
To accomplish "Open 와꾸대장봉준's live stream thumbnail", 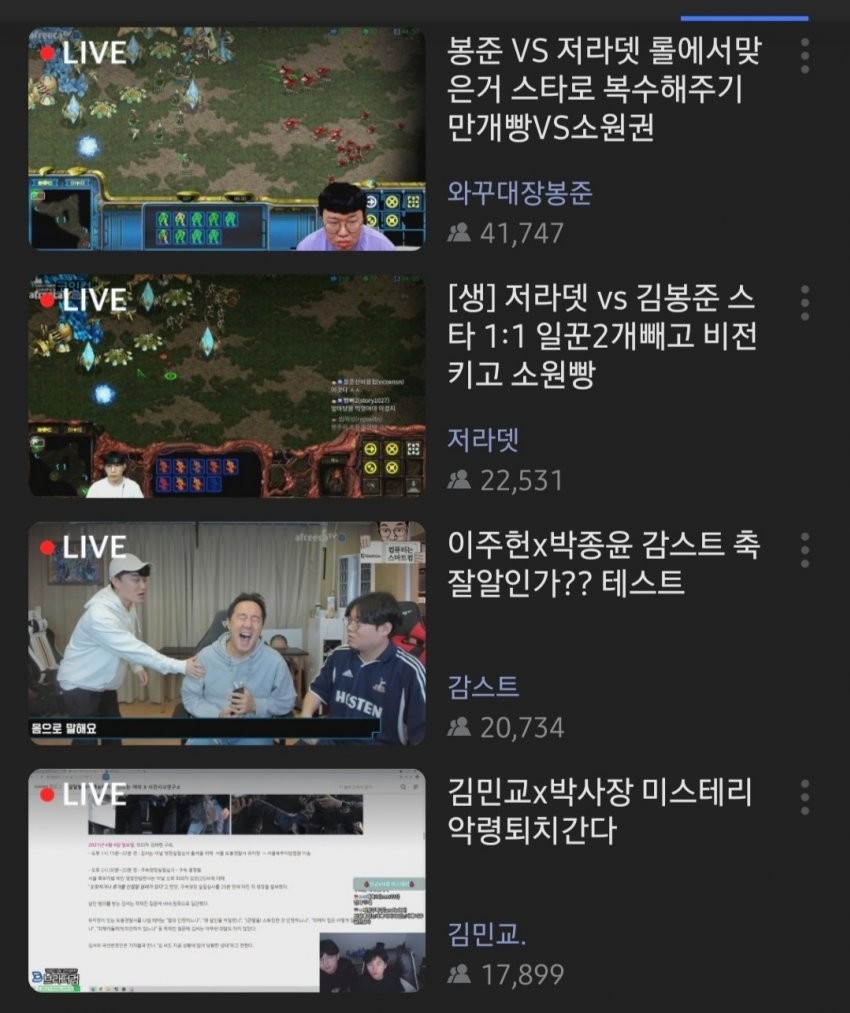I will 226,139.
